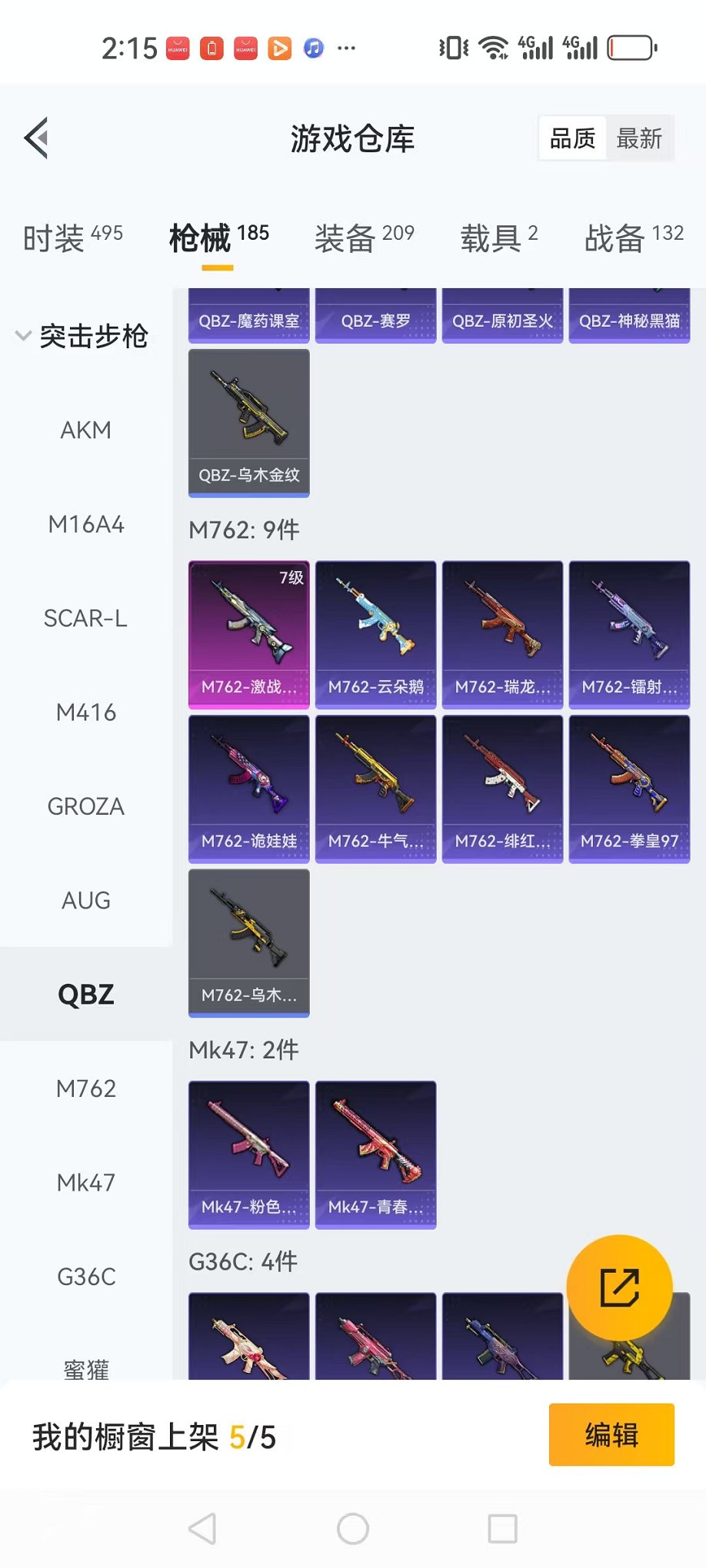The height and width of the screenshot is (1568, 706).
Task: Jump to the GROZA weapon section
Action: [86, 806]
